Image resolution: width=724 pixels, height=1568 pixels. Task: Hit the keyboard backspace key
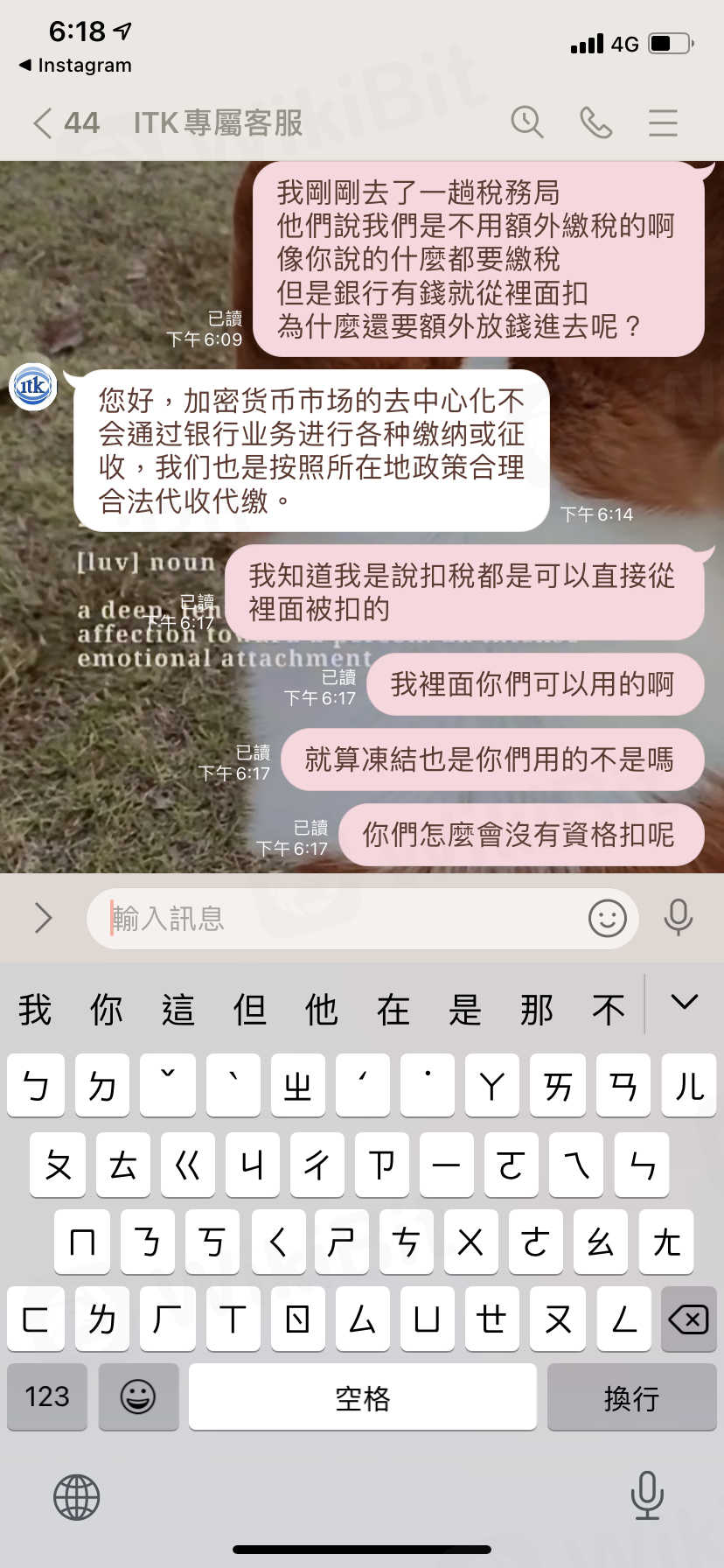coord(688,1319)
